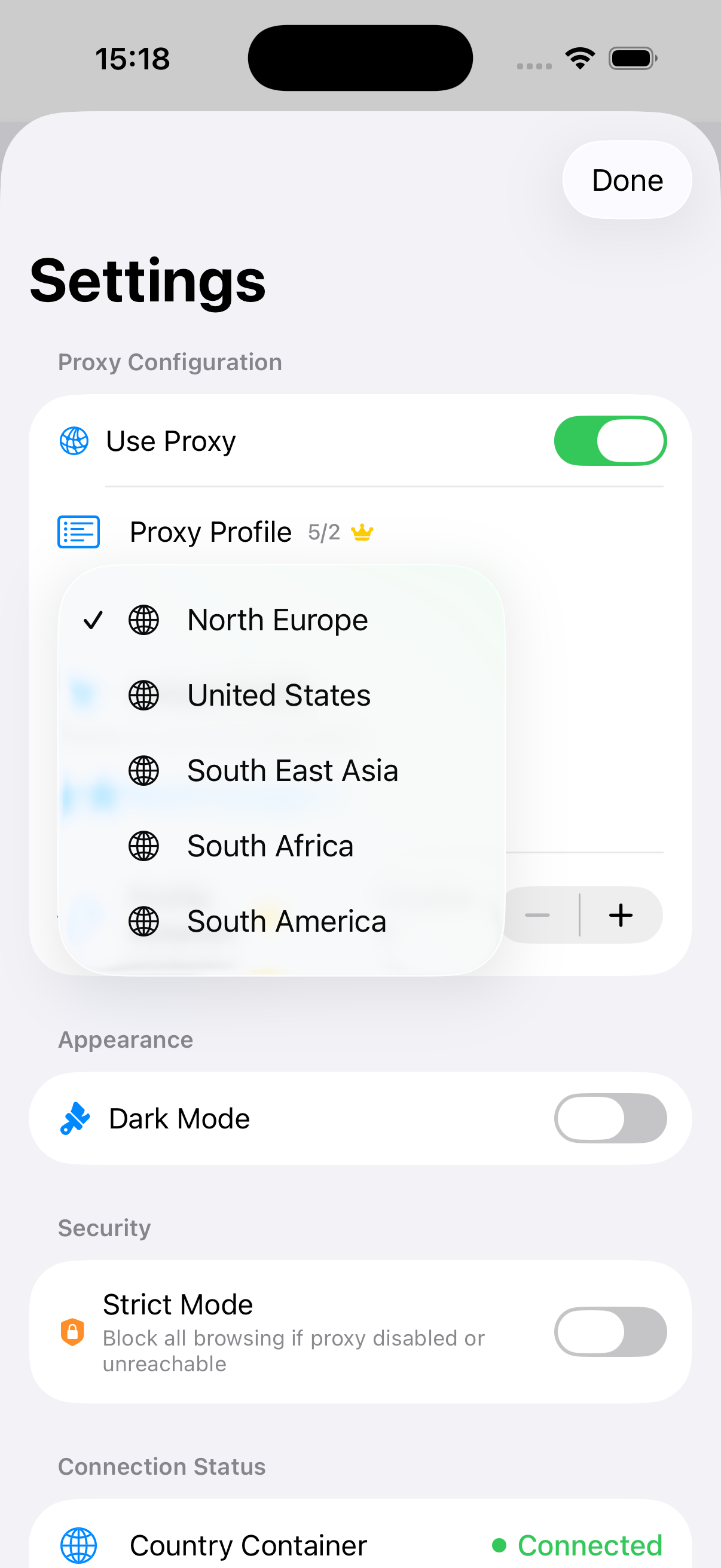Click the gold crown premium icon
The image size is (721, 1568).
362,532
